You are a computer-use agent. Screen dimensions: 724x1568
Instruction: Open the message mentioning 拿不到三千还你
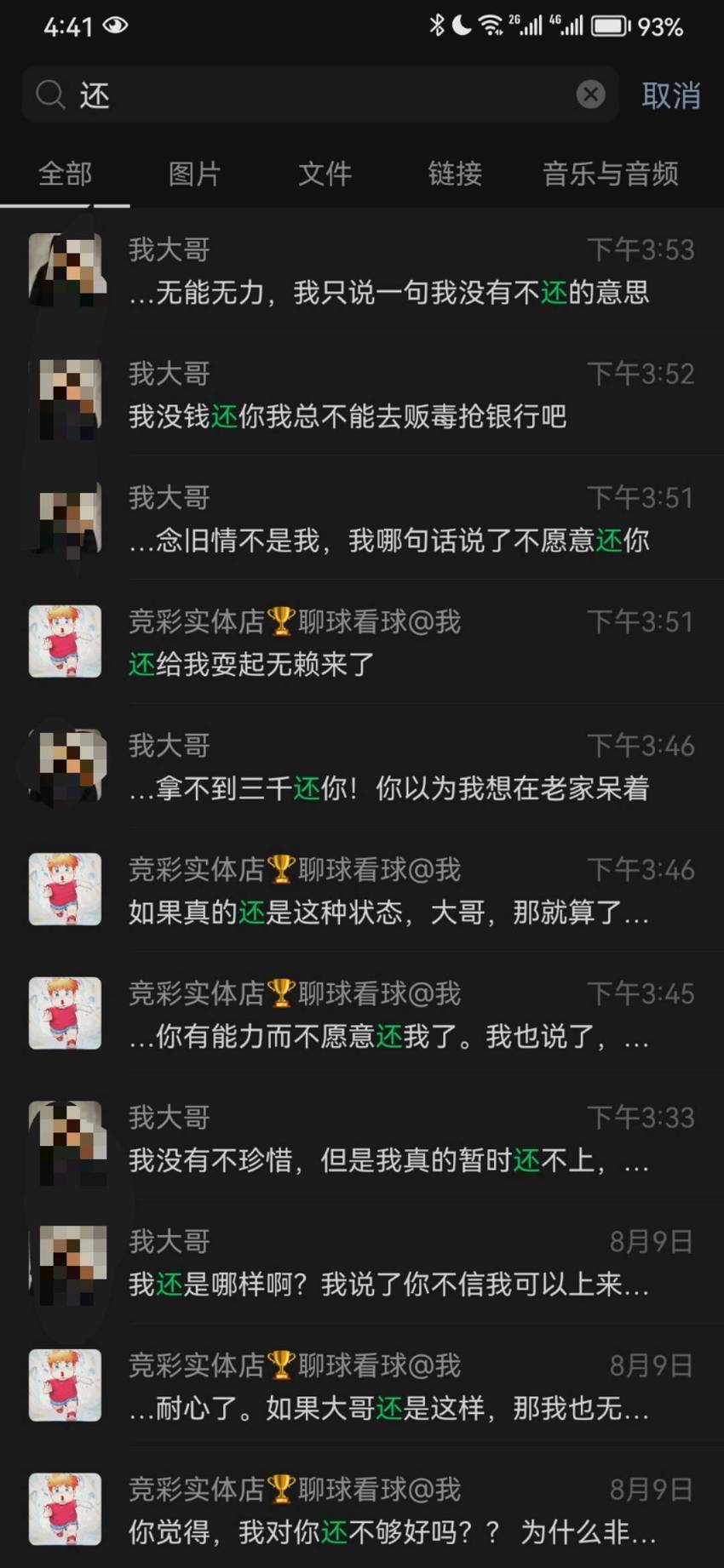tap(362, 767)
